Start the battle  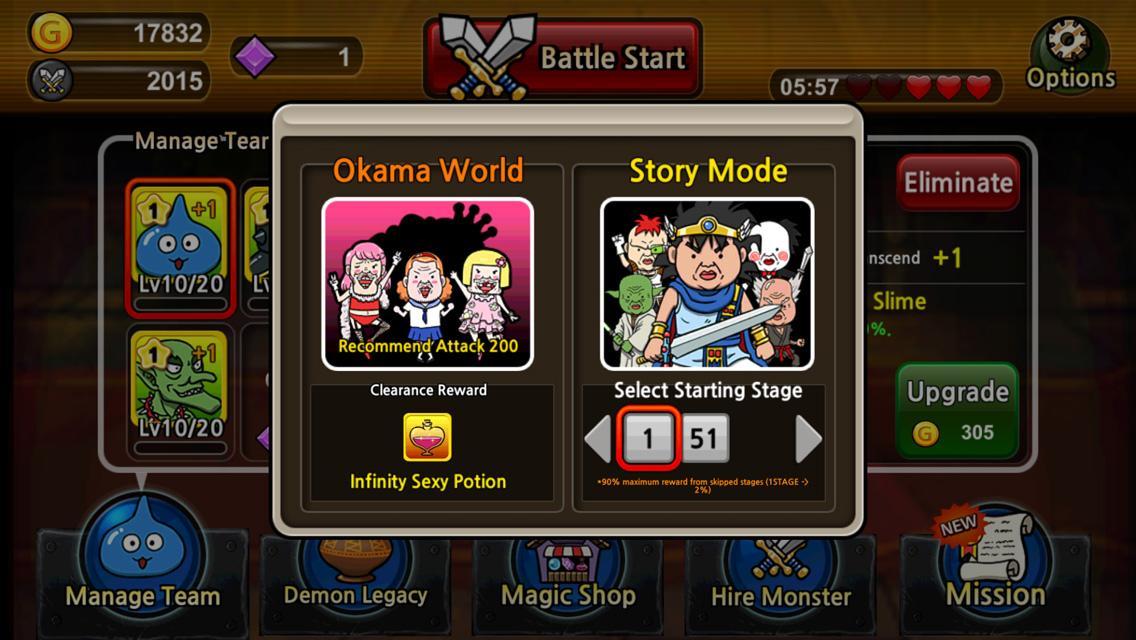562,58
